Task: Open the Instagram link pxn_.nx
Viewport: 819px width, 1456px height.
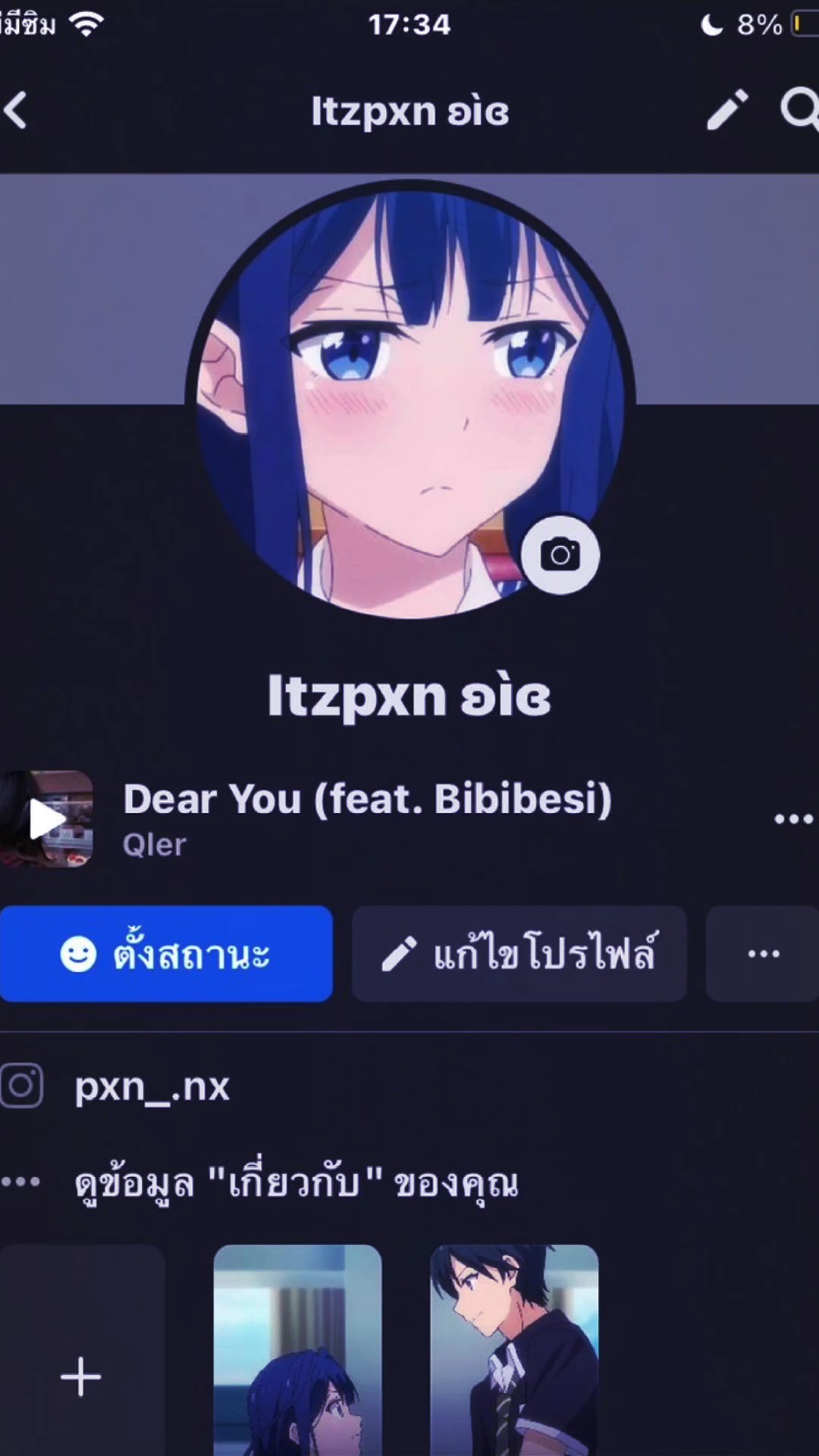Action: click(152, 1087)
